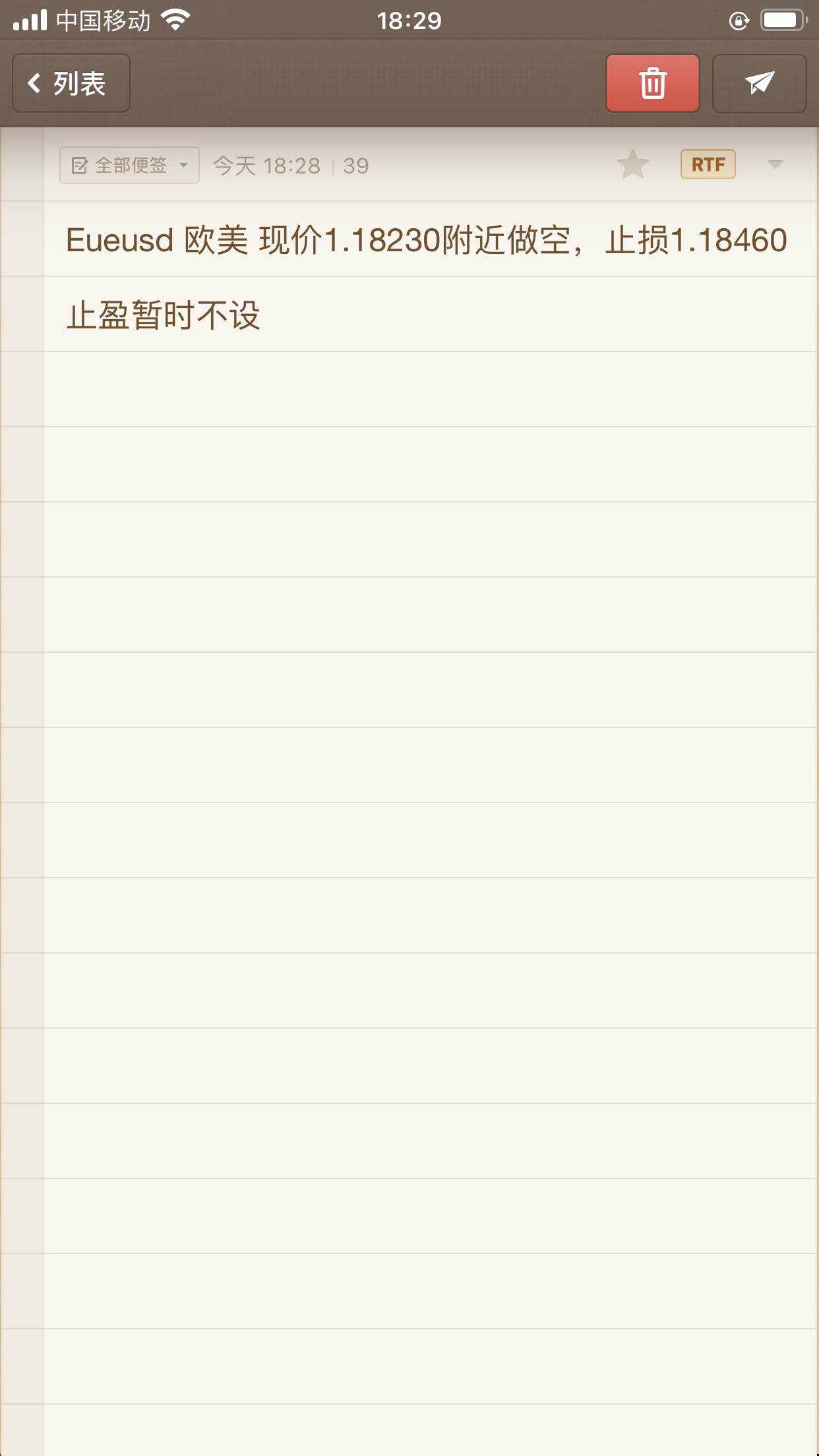Share the note via paper plane icon
Screen dimensions: 819x1456
[x=759, y=83]
